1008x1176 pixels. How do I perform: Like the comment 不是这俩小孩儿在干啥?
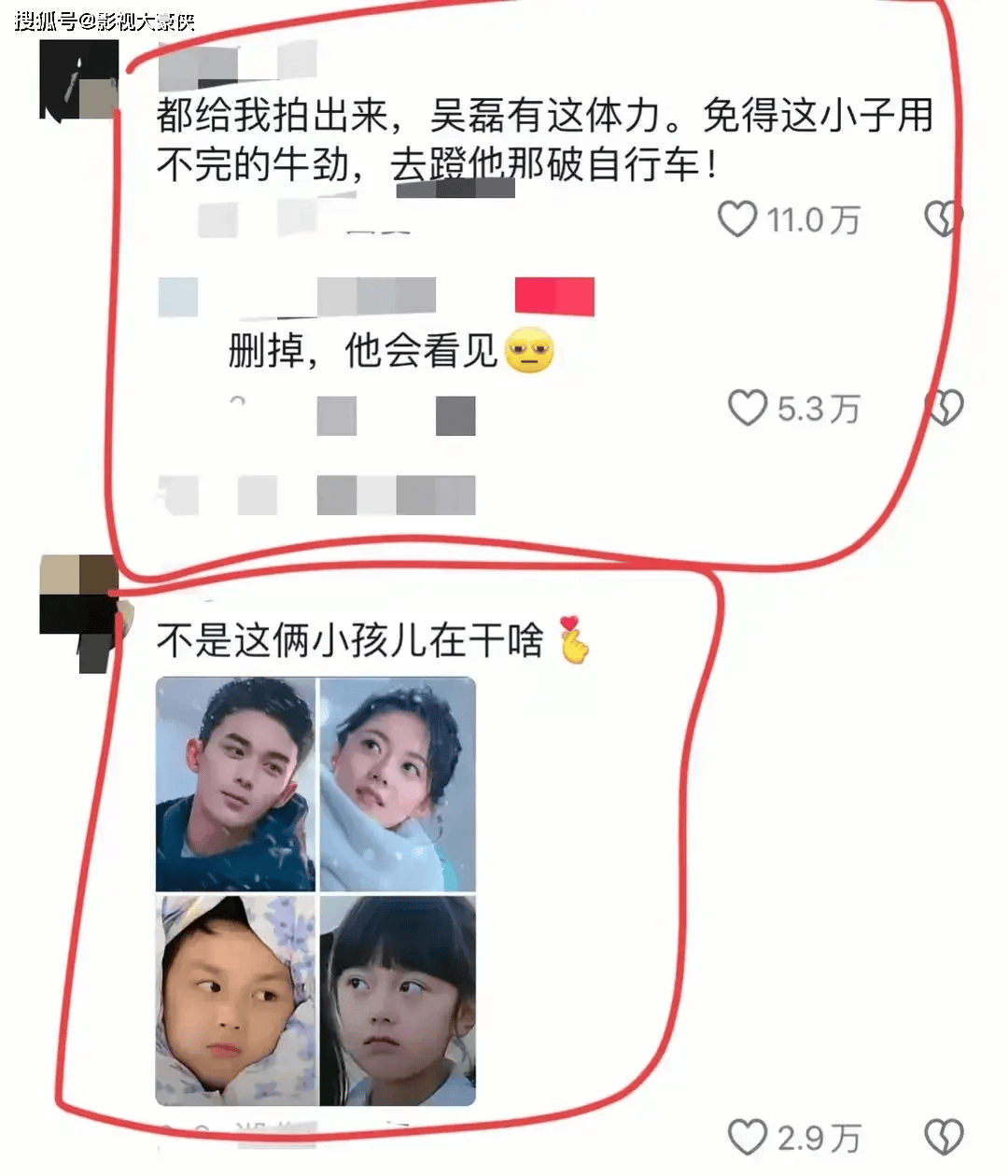tap(748, 1137)
